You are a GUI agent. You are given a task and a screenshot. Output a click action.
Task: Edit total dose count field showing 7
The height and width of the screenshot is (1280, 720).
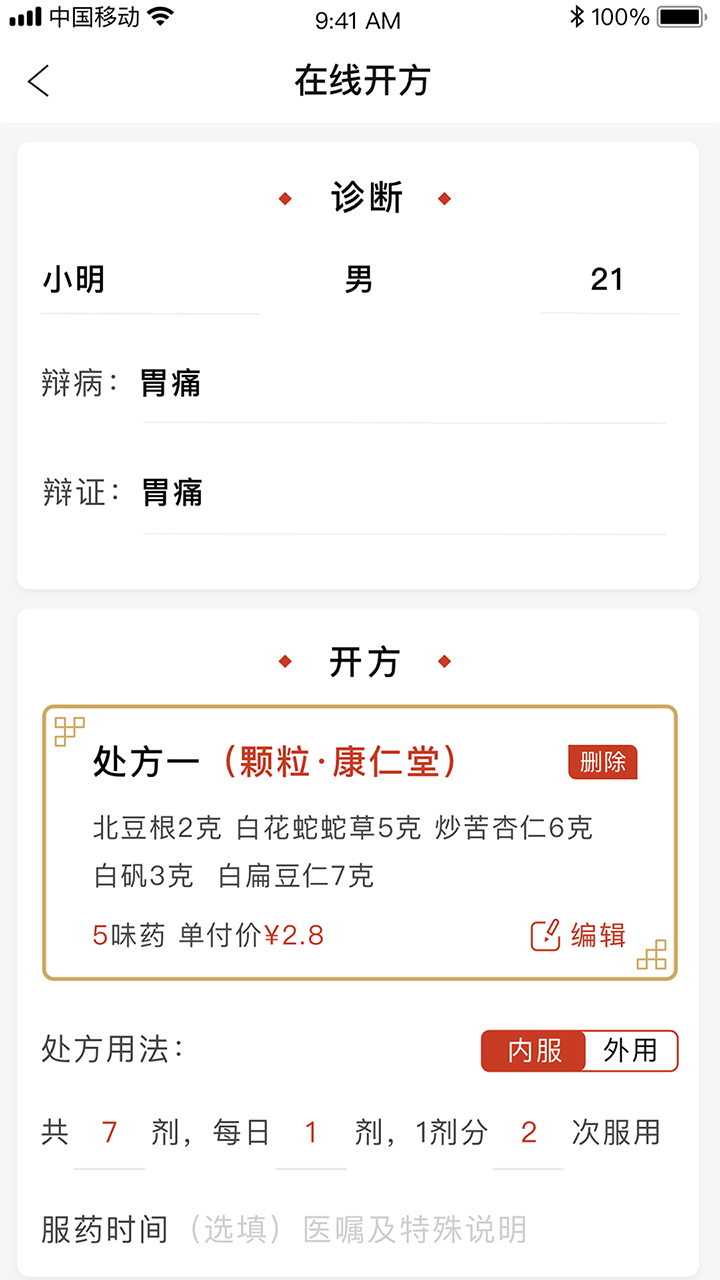[109, 1133]
